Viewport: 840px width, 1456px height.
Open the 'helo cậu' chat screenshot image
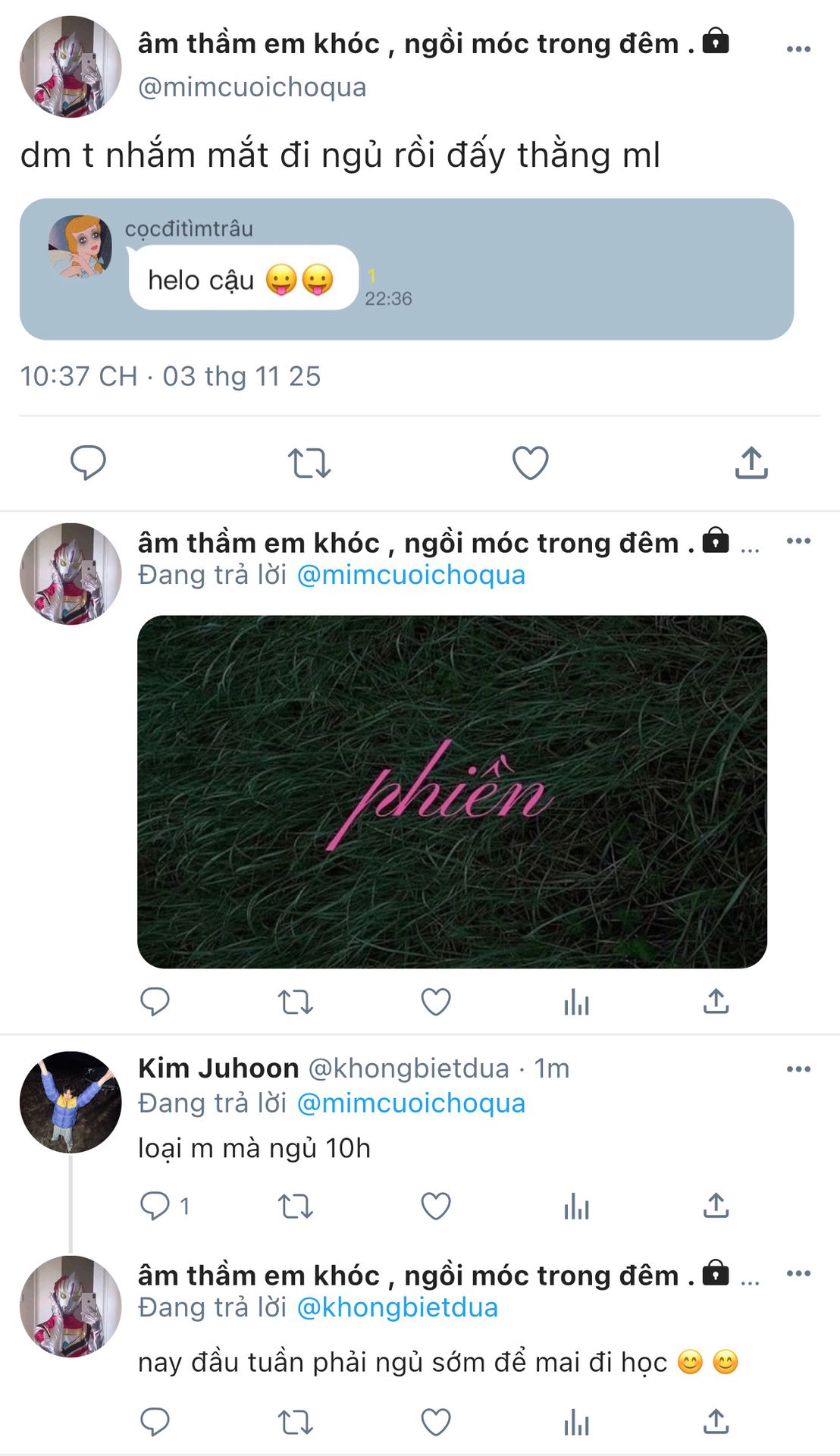pos(406,269)
